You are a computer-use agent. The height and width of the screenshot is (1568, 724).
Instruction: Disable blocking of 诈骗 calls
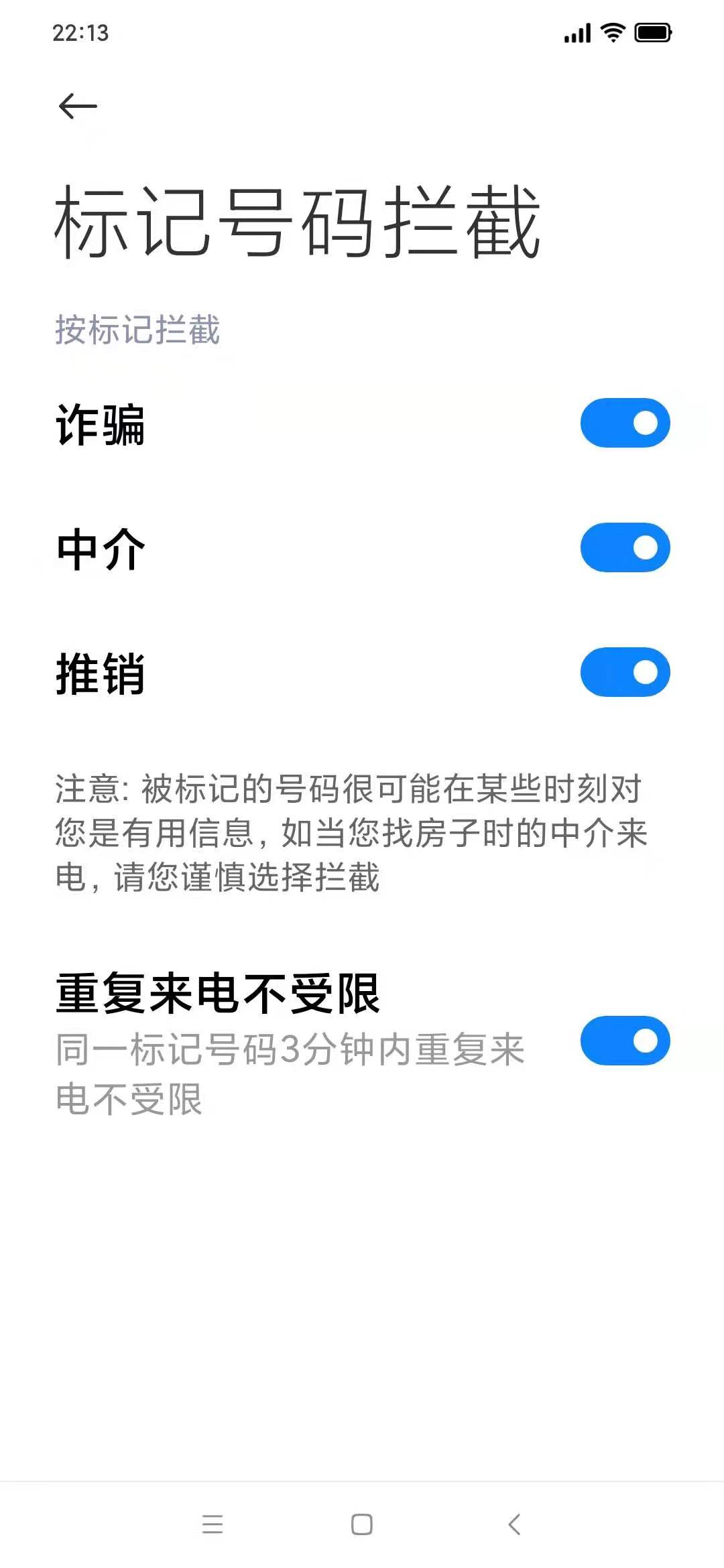tap(625, 422)
